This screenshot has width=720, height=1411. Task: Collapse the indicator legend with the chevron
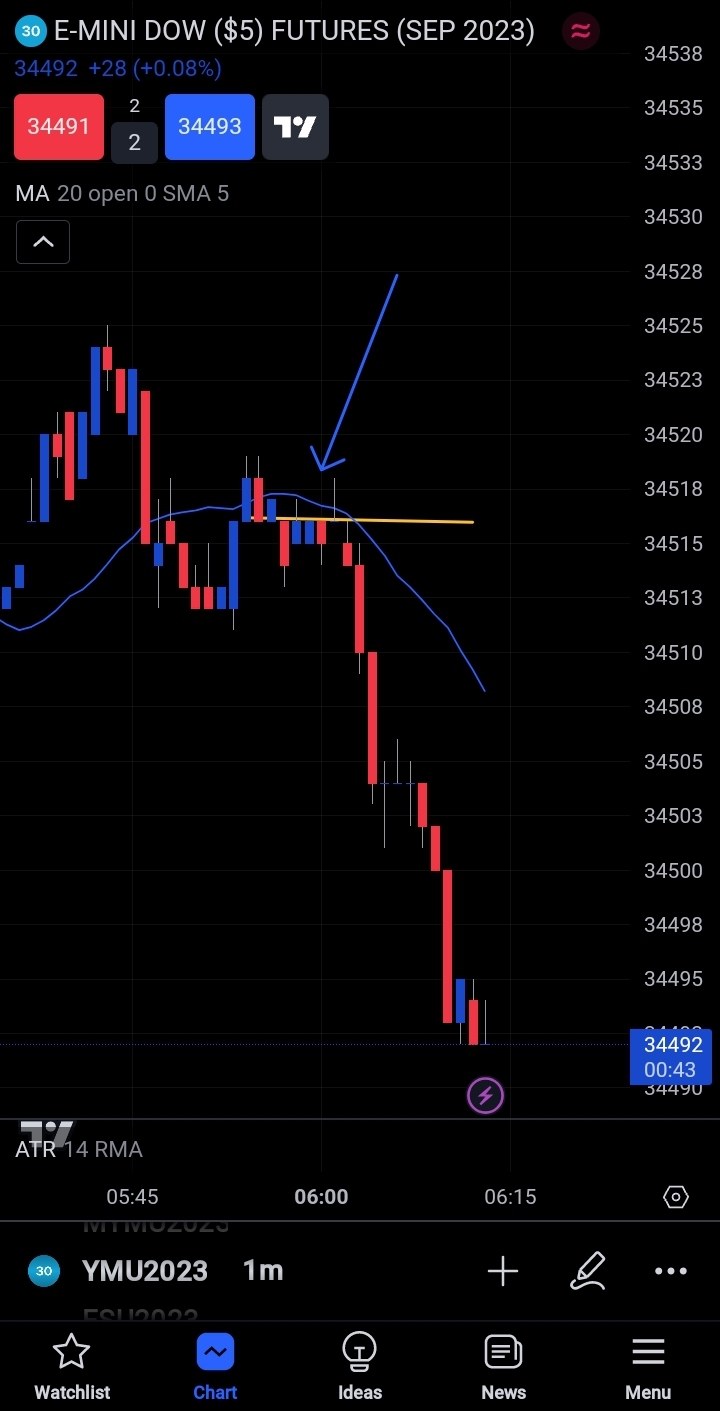pos(42,241)
